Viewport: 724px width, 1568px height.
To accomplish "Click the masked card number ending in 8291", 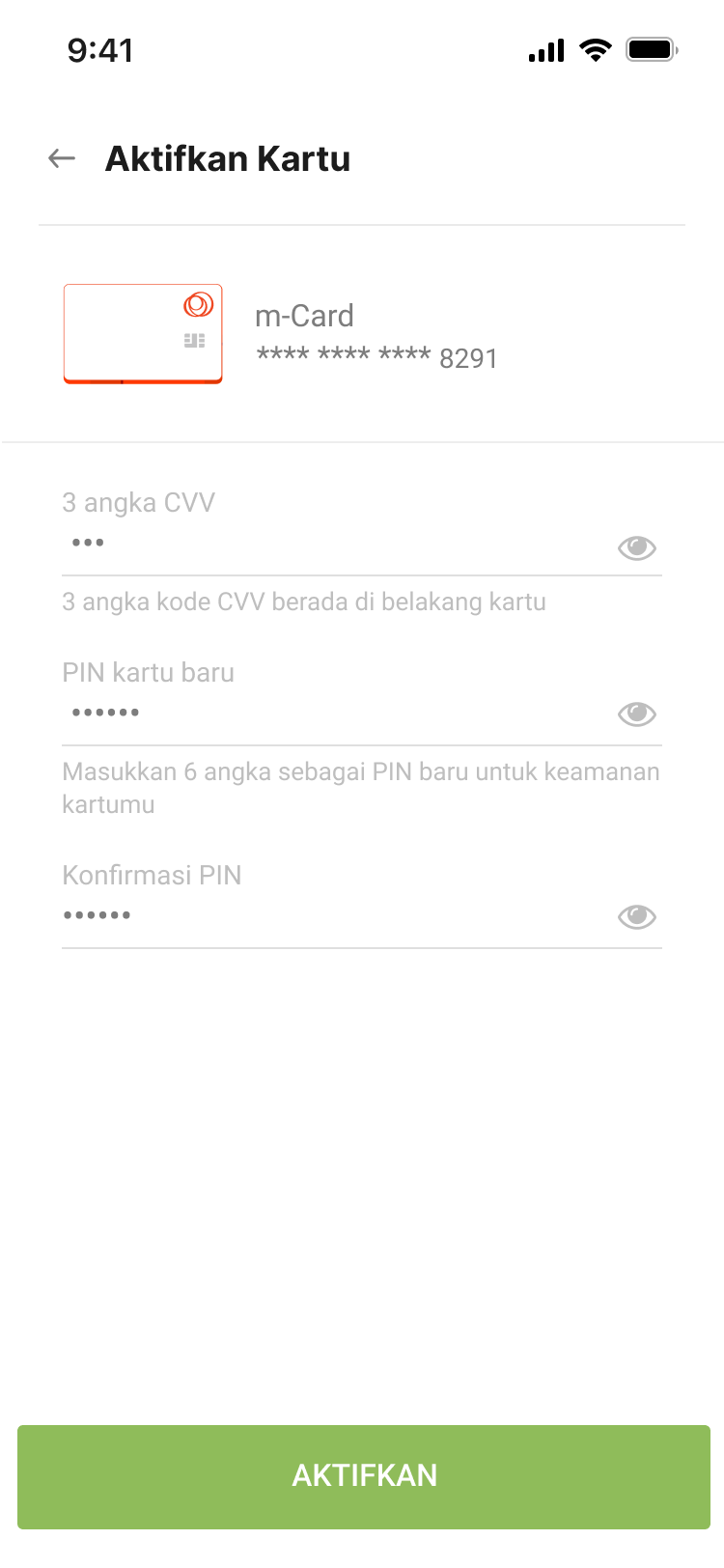I will click(x=376, y=357).
